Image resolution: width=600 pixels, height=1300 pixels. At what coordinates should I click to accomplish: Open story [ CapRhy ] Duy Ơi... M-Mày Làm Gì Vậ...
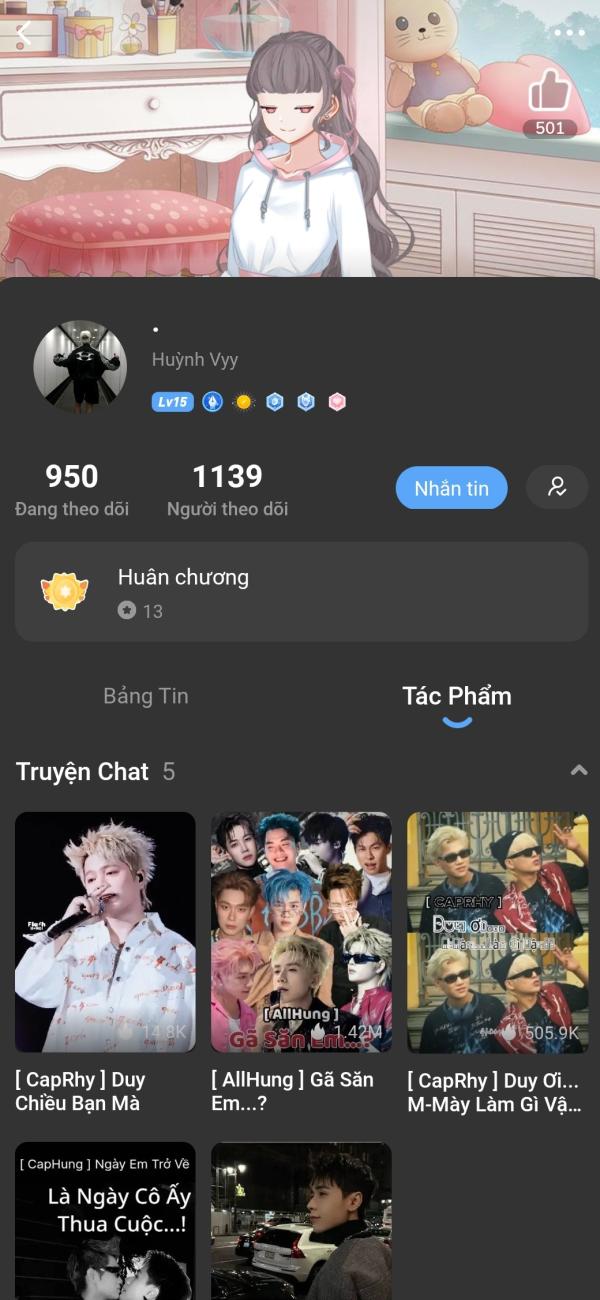497,932
